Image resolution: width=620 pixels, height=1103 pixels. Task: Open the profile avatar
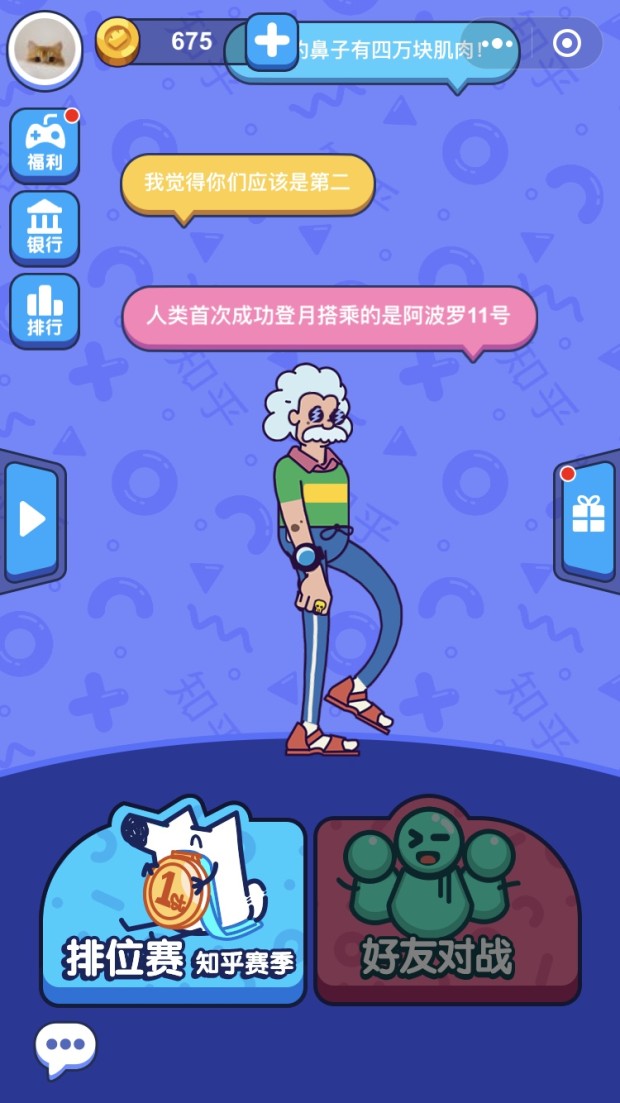click(x=45, y=50)
